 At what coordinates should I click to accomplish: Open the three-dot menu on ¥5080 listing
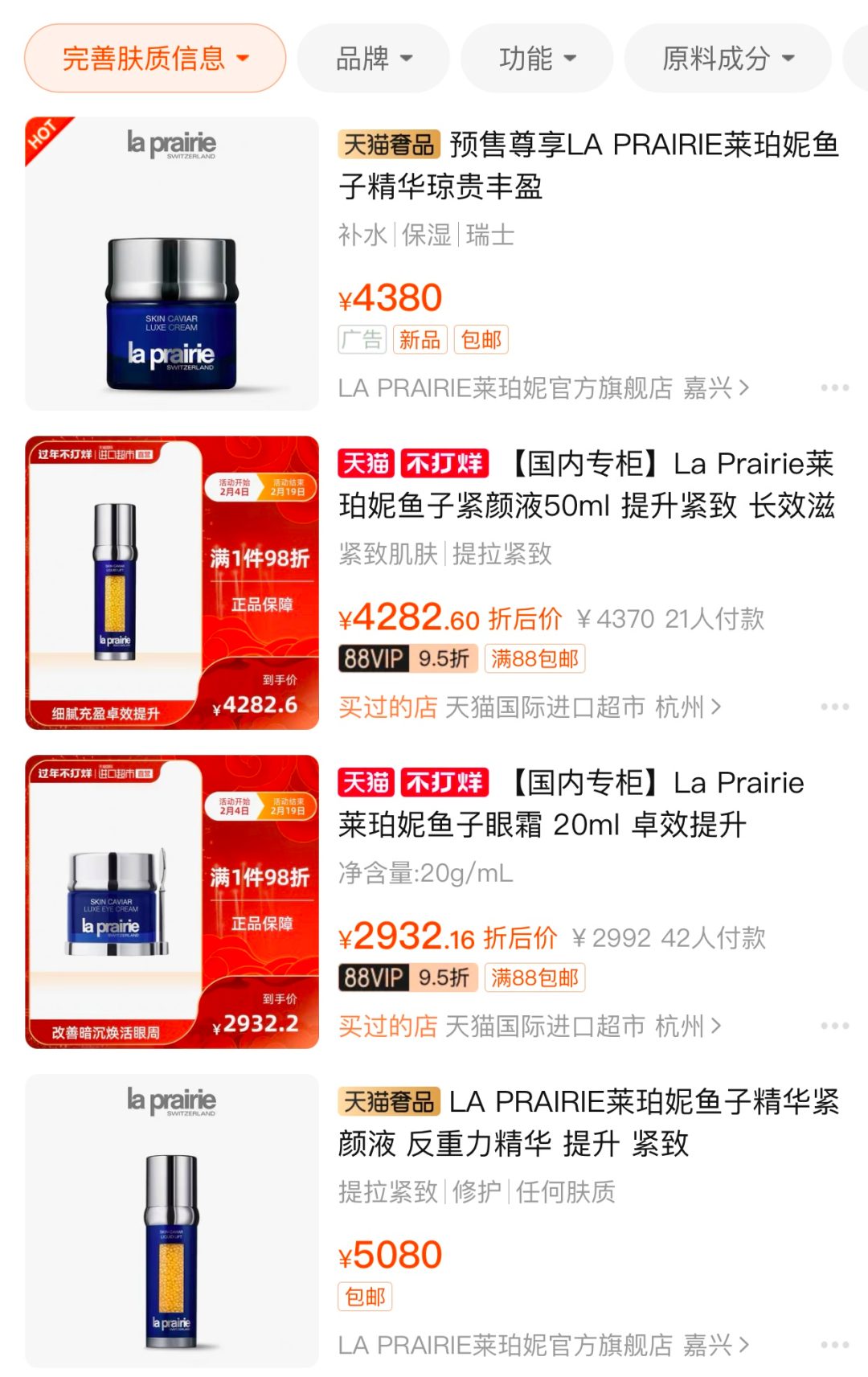click(834, 1345)
